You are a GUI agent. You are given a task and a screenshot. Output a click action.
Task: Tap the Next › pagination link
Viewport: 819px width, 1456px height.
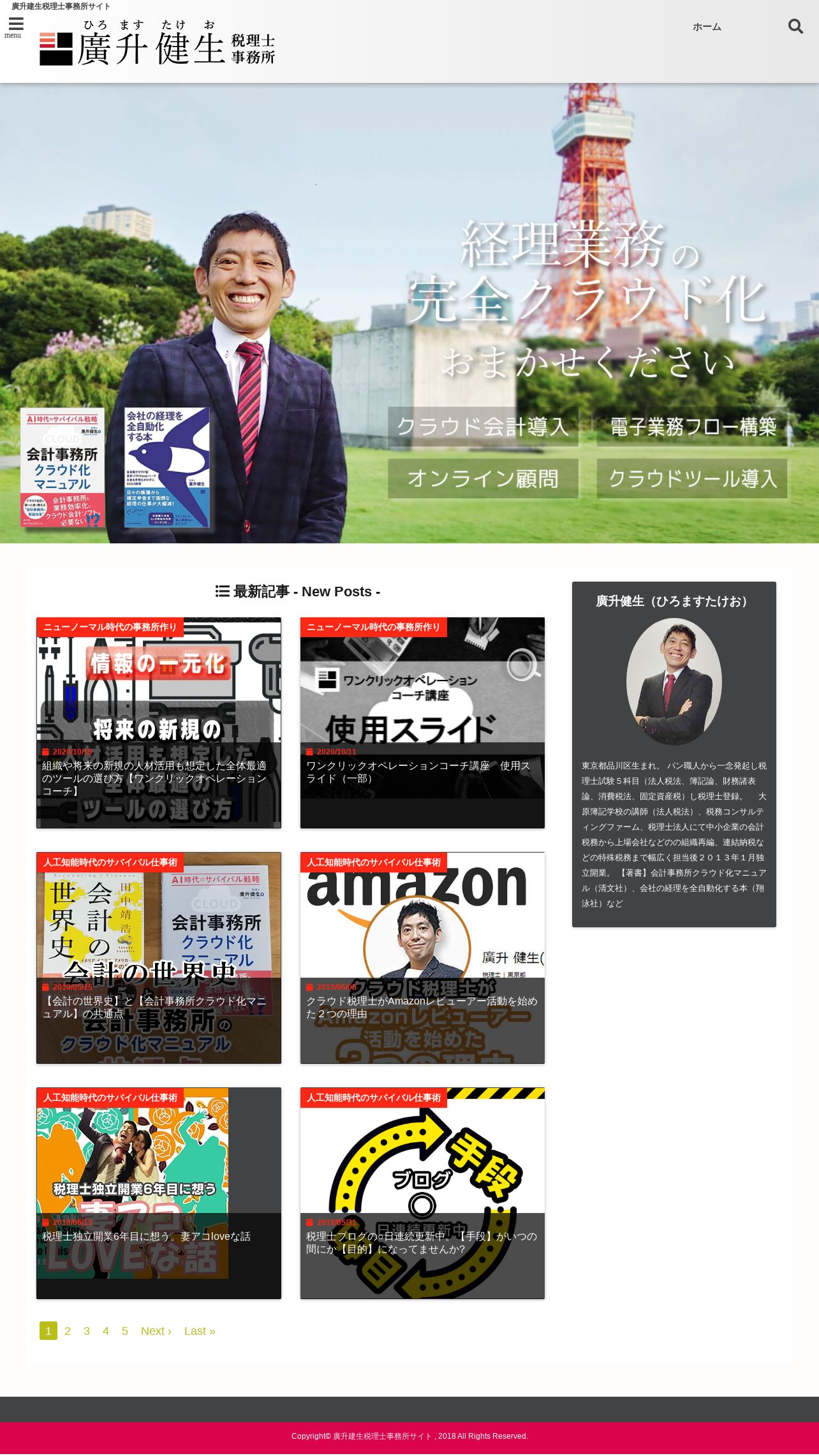[x=156, y=1331]
